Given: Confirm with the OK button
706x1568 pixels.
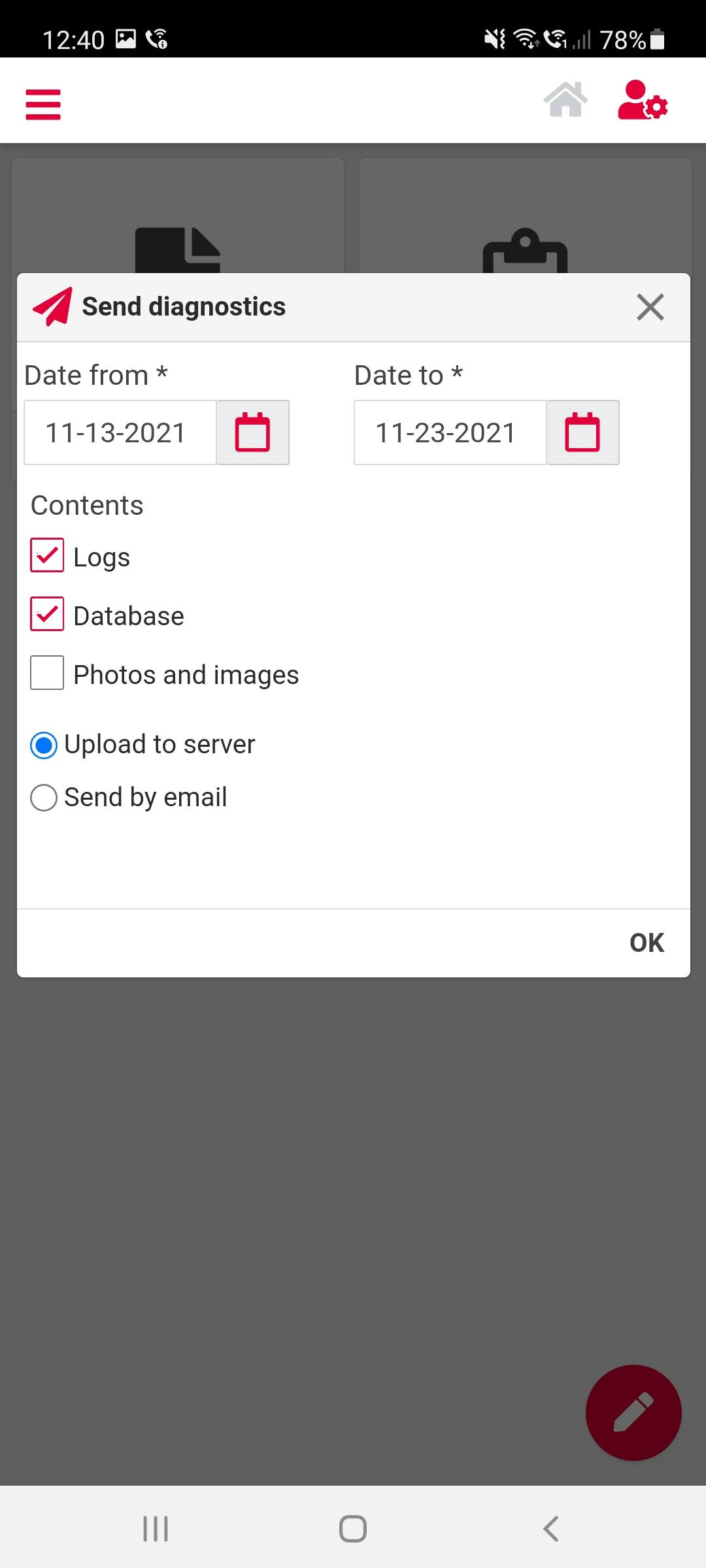Looking at the screenshot, I should [646, 943].
